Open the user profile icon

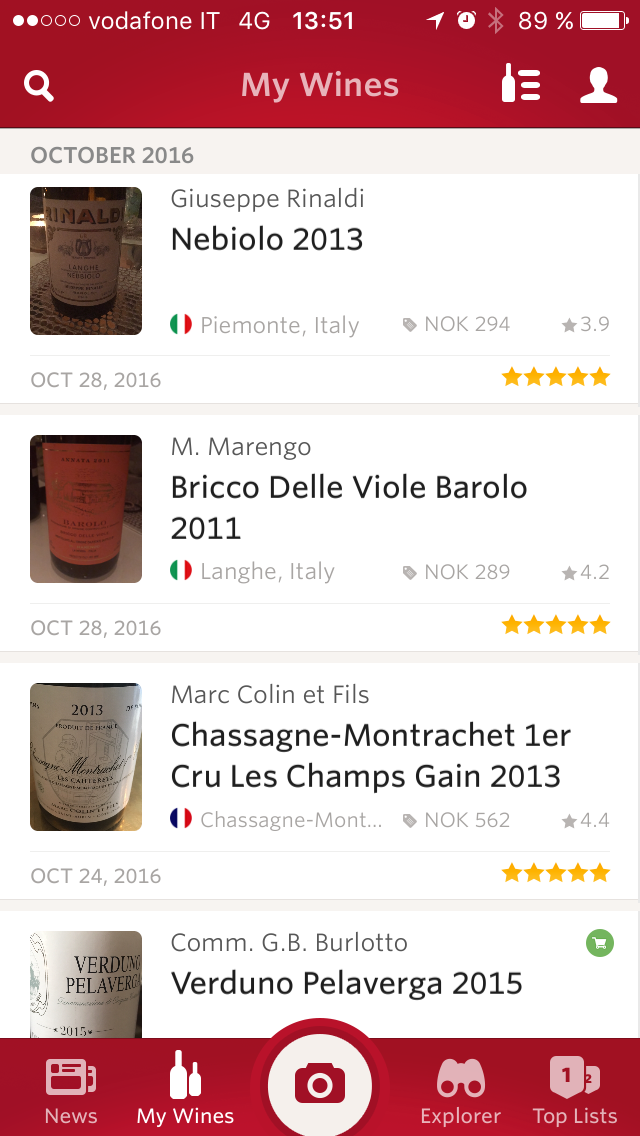[598, 85]
